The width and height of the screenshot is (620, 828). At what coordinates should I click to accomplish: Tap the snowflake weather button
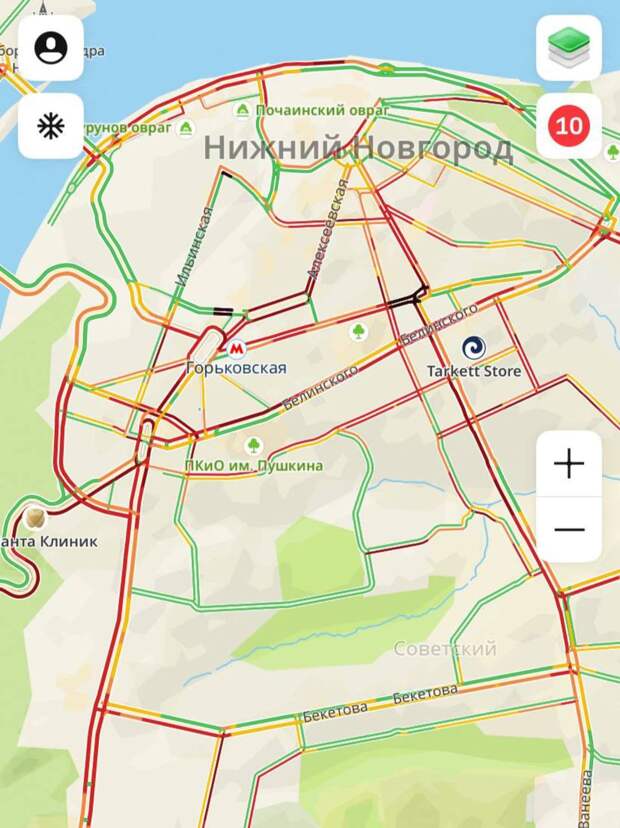50,126
